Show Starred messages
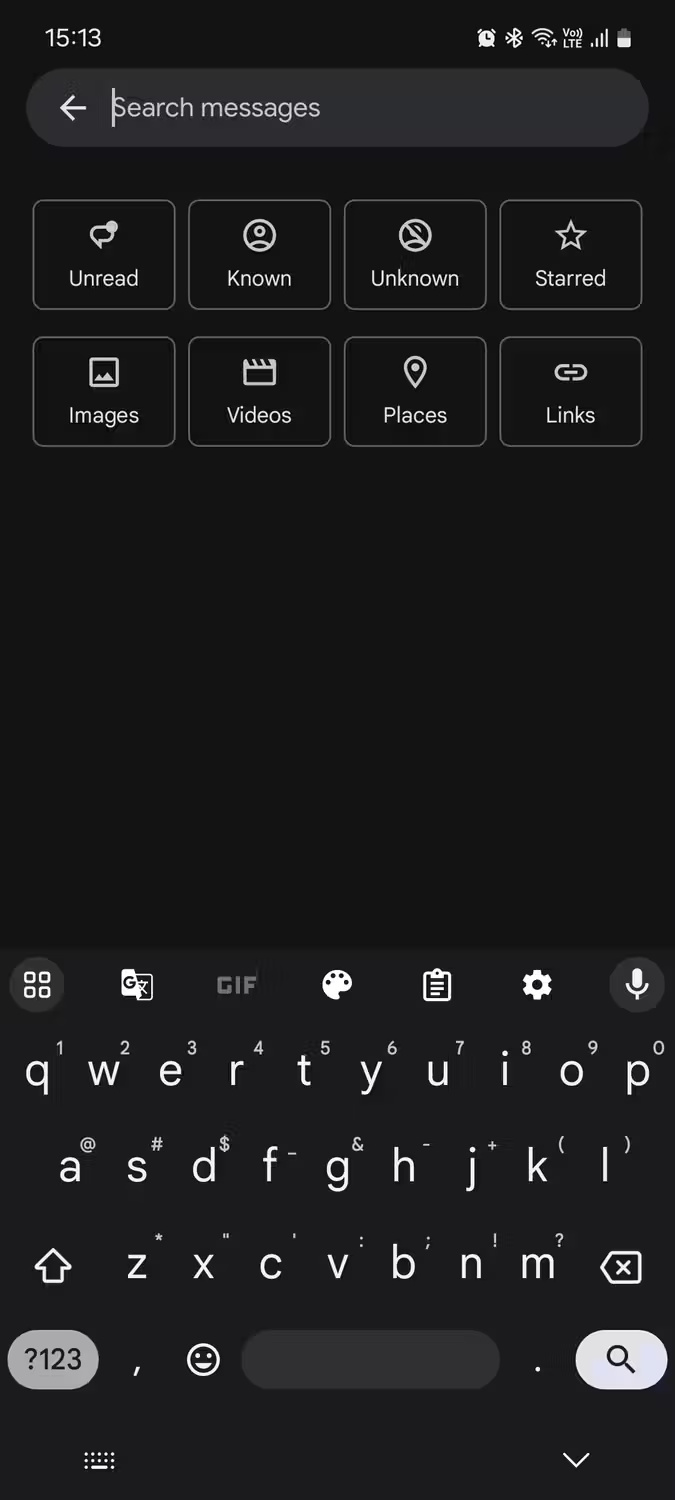Image resolution: width=675 pixels, height=1500 pixels. (570, 255)
